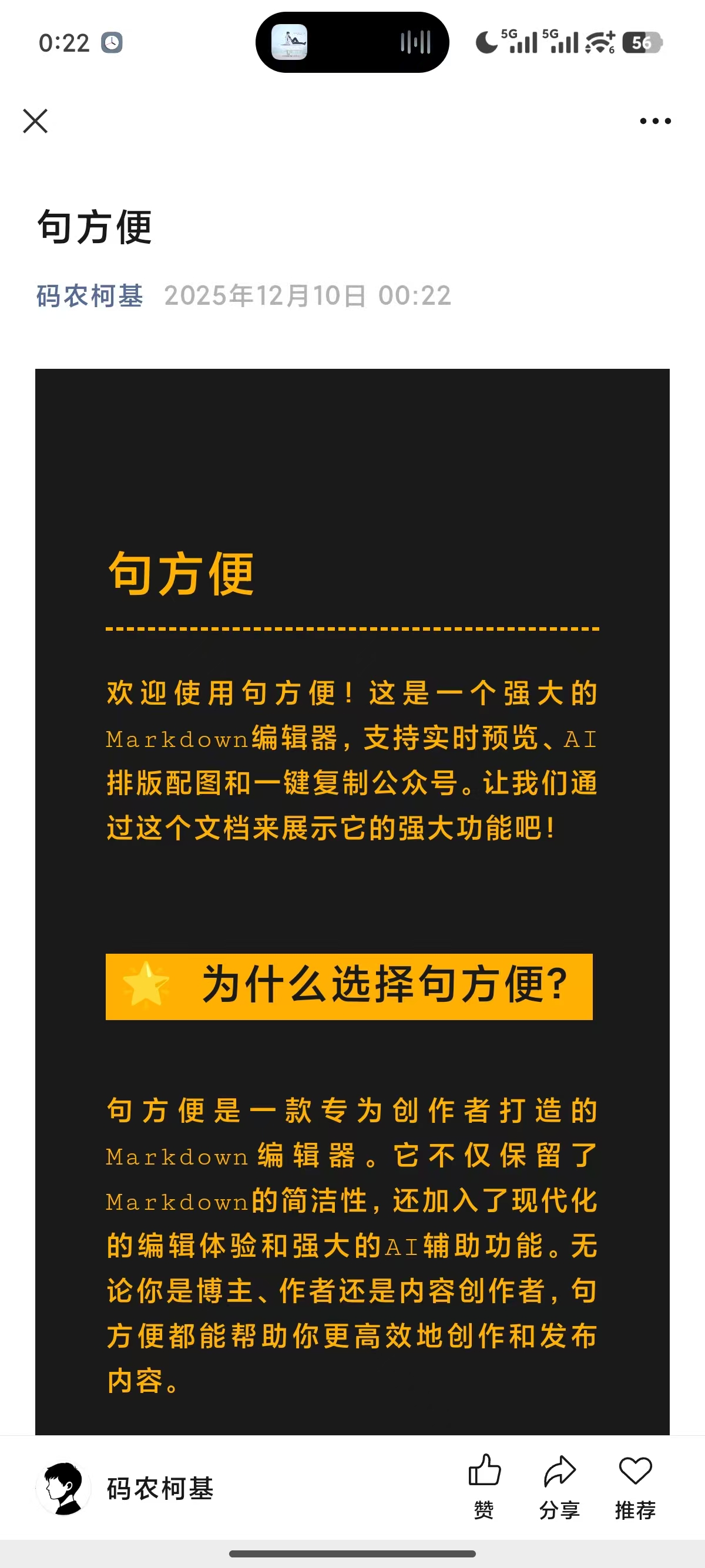Tap the alarm clock icon in status bar
The height and width of the screenshot is (1568, 705).
pos(112,43)
